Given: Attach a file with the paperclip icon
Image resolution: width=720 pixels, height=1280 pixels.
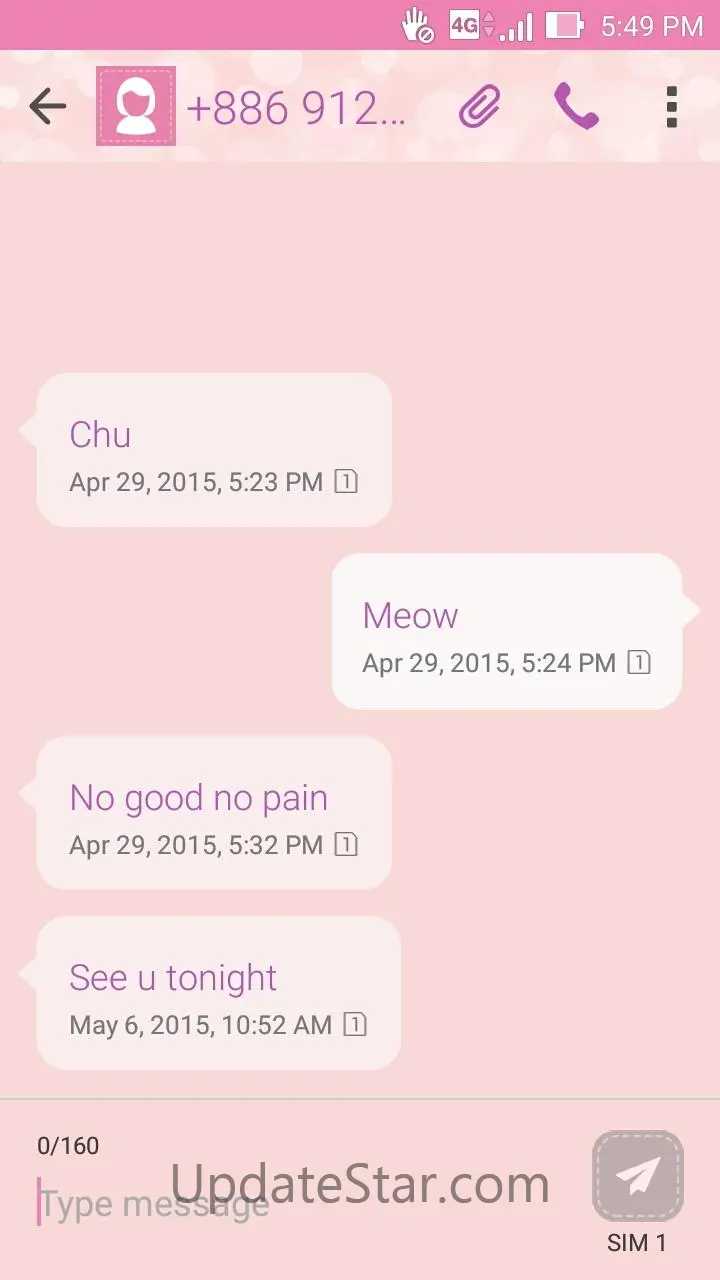Looking at the screenshot, I should click(480, 106).
